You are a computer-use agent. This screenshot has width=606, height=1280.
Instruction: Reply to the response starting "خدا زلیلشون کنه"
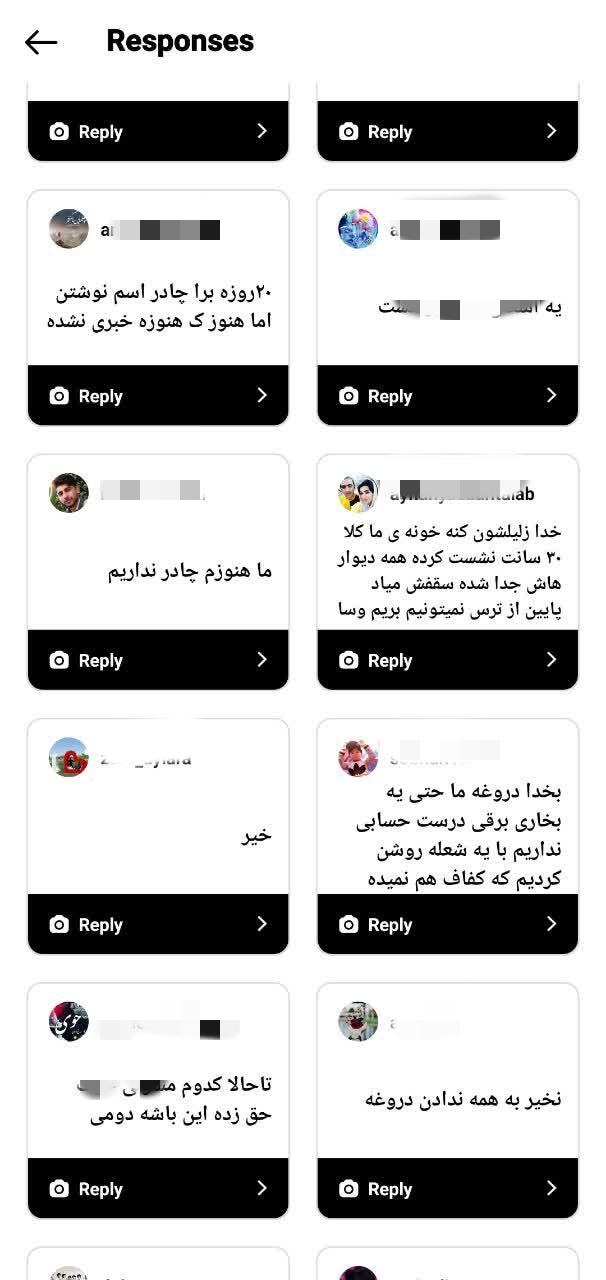447,660
